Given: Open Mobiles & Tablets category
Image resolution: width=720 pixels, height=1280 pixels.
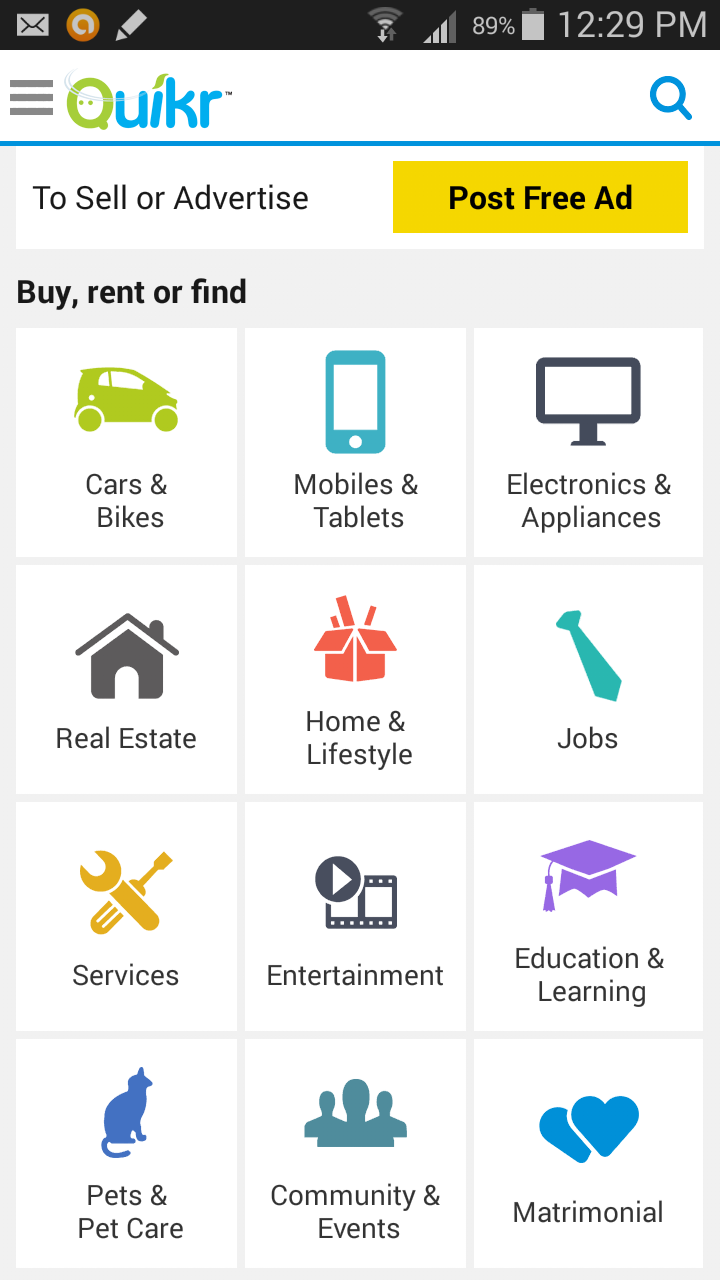Looking at the screenshot, I should click(x=355, y=443).
